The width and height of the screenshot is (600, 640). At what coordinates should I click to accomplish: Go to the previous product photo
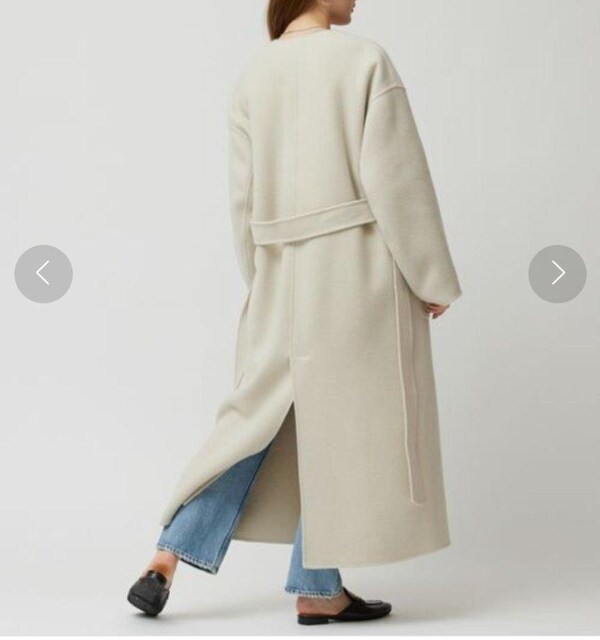point(43,274)
